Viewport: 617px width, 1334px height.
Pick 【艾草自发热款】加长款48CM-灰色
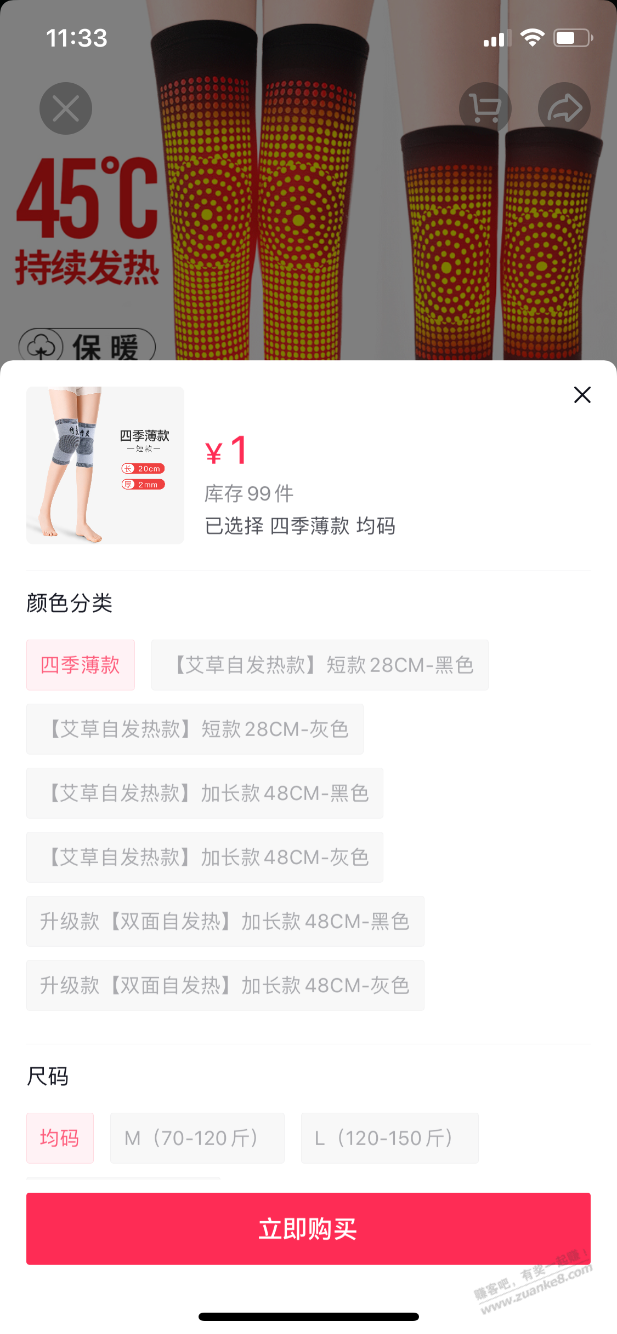point(205,857)
